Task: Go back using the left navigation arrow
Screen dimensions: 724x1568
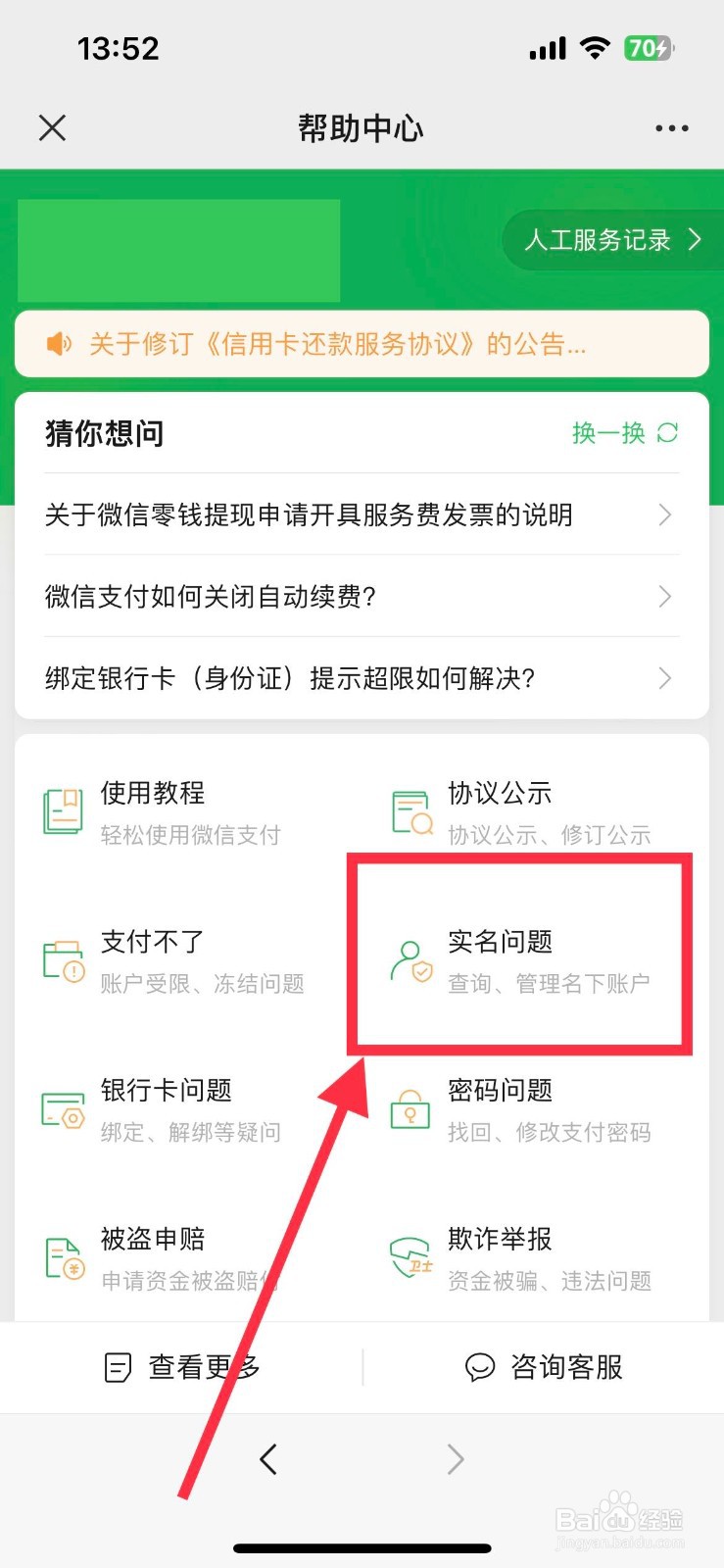Action: pyautogui.click(x=268, y=1458)
